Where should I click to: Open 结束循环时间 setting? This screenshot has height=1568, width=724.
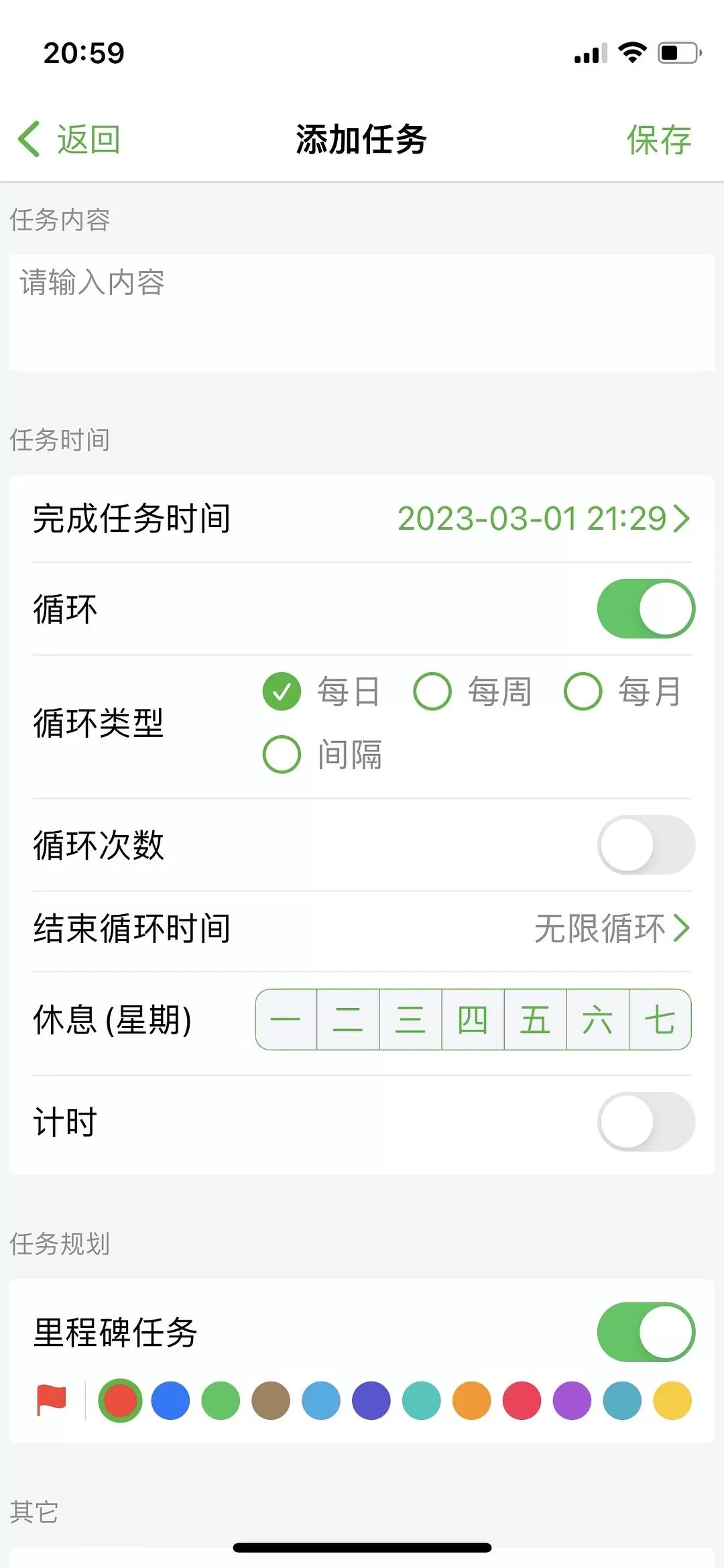(611, 928)
